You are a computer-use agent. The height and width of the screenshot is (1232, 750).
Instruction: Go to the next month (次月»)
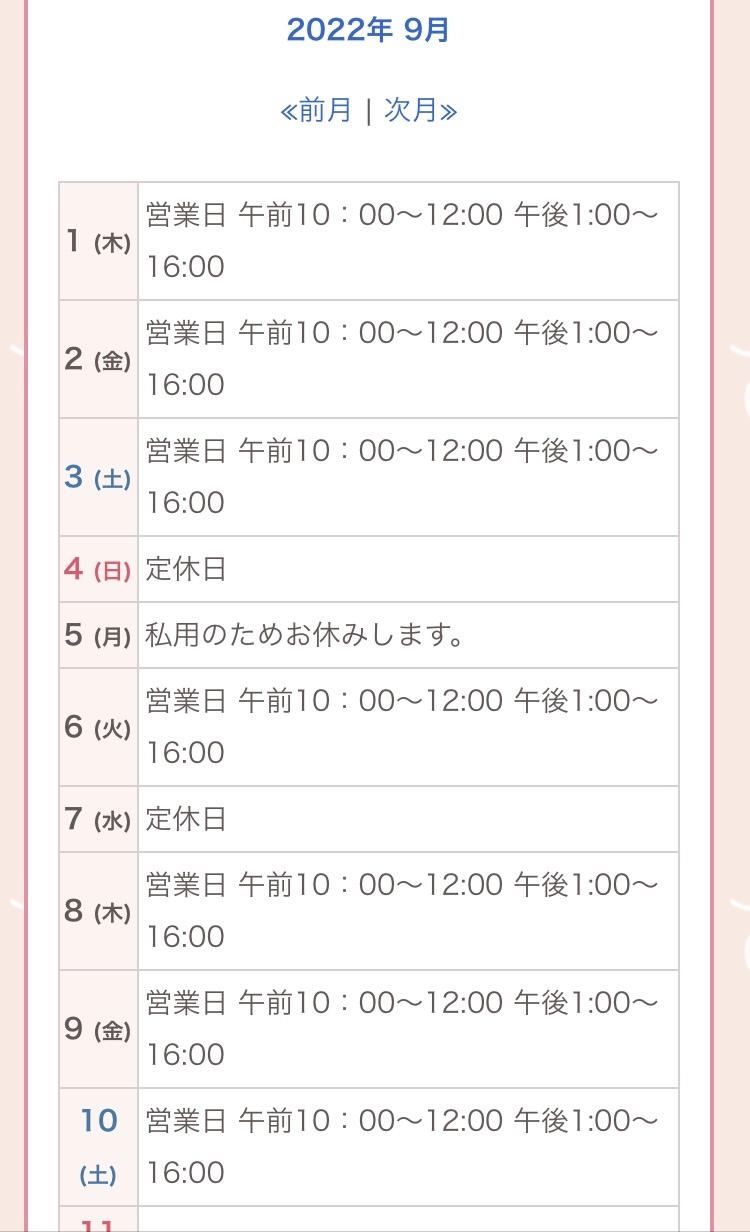(421, 110)
